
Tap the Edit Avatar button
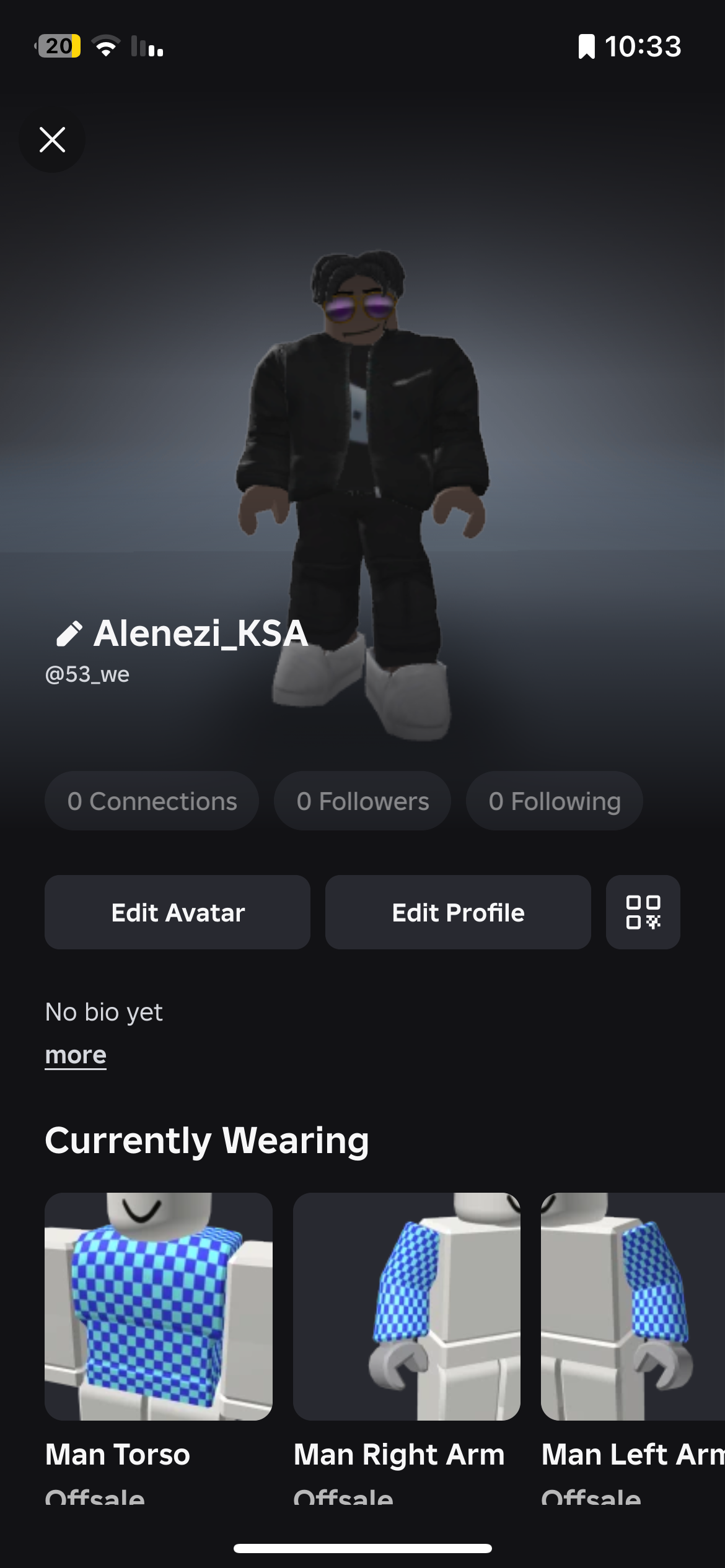pyautogui.click(x=177, y=912)
